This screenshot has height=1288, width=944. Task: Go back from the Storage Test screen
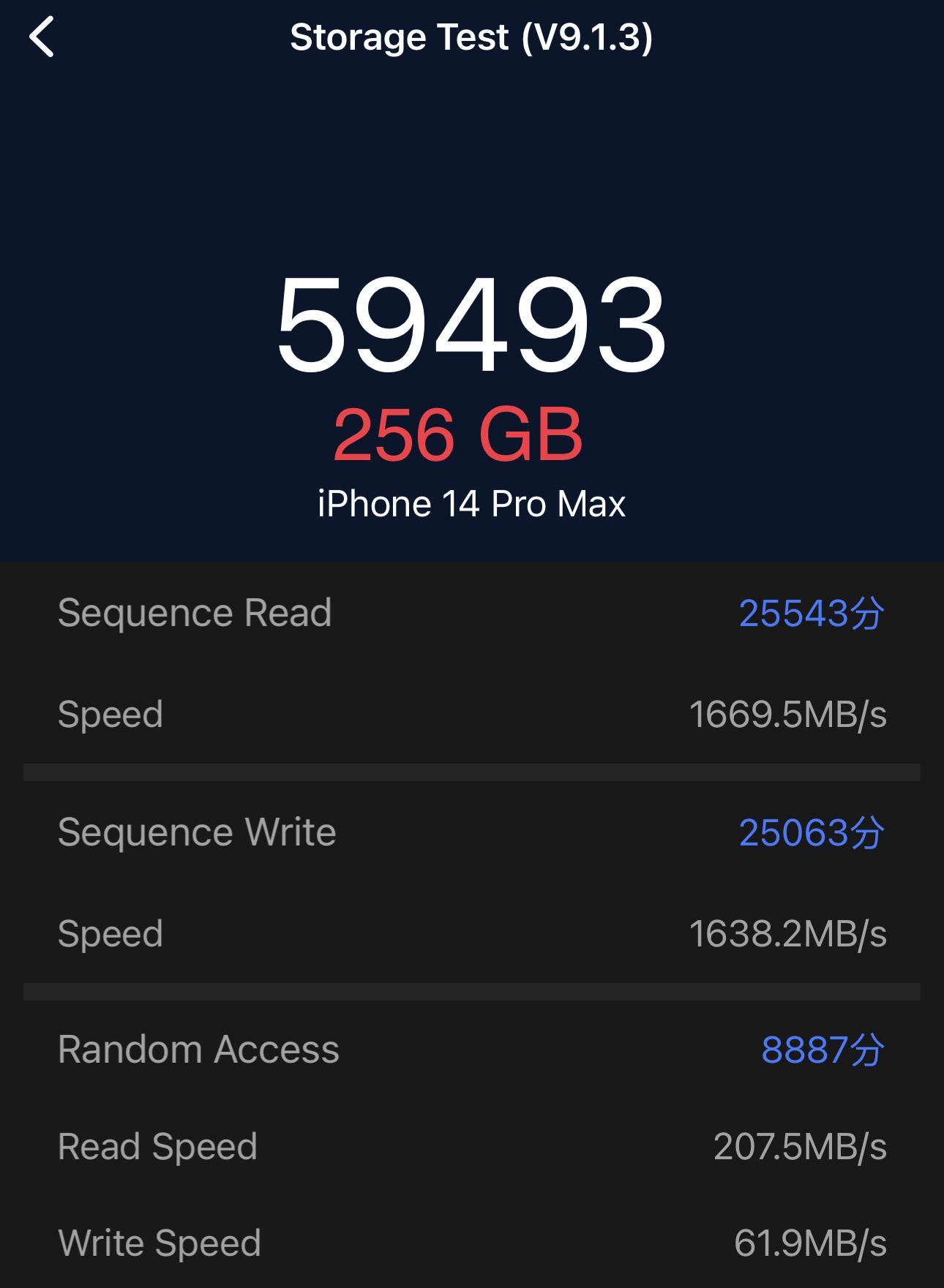click(x=42, y=37)
